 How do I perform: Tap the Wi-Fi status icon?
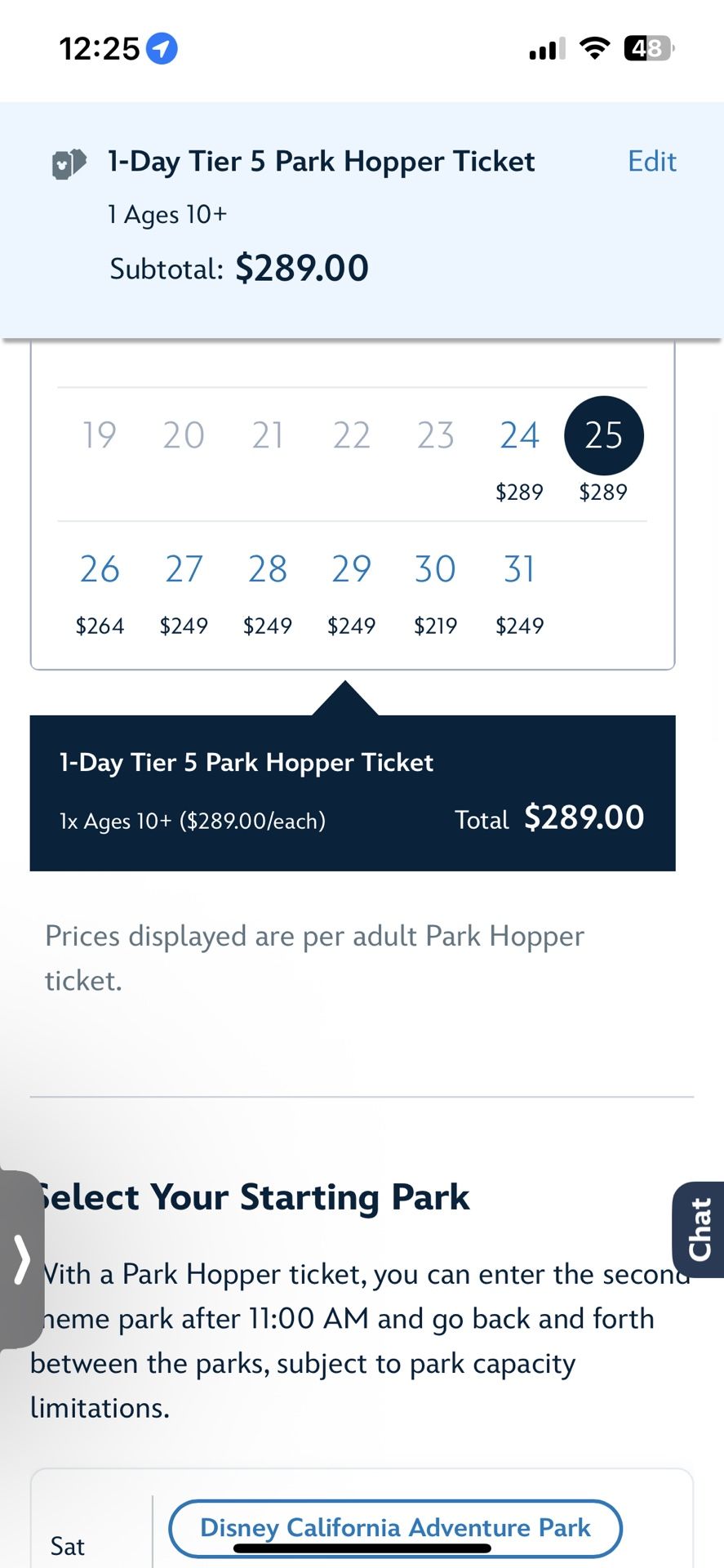pos(595,48)
